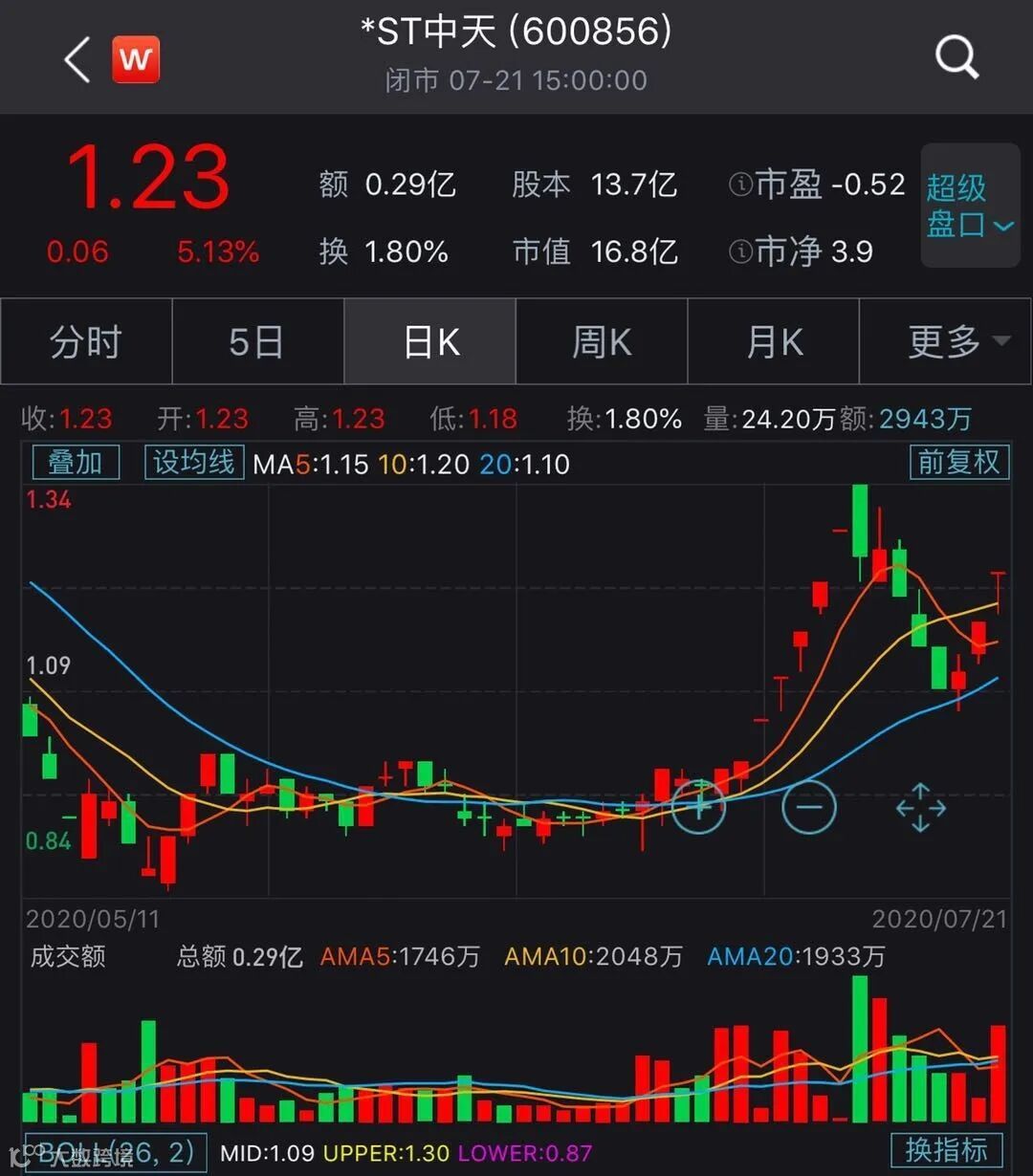
Task: Switch to the 分时 chart tab
Action: [86, 341]
